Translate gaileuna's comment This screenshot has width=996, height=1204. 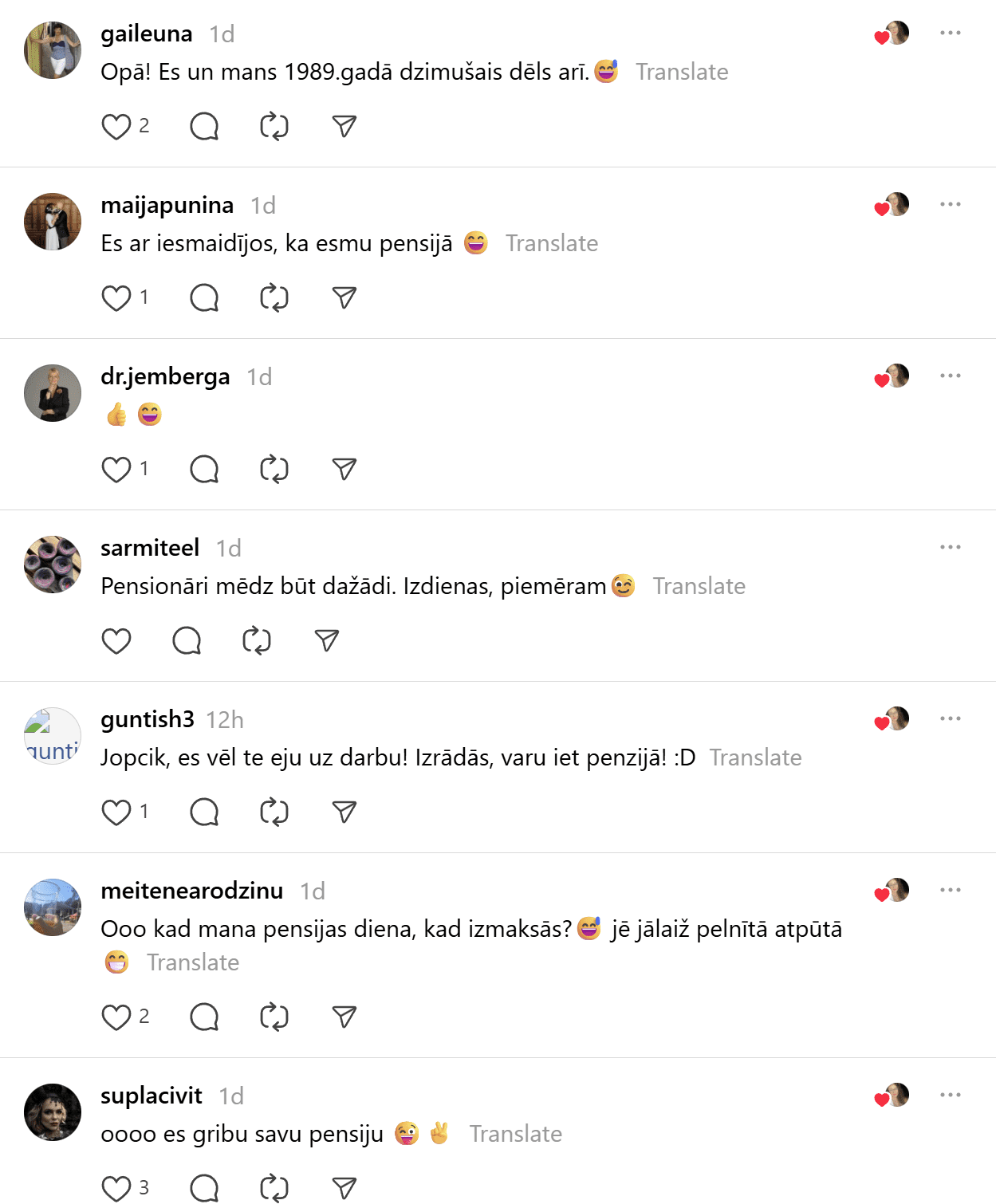point(682,72)
